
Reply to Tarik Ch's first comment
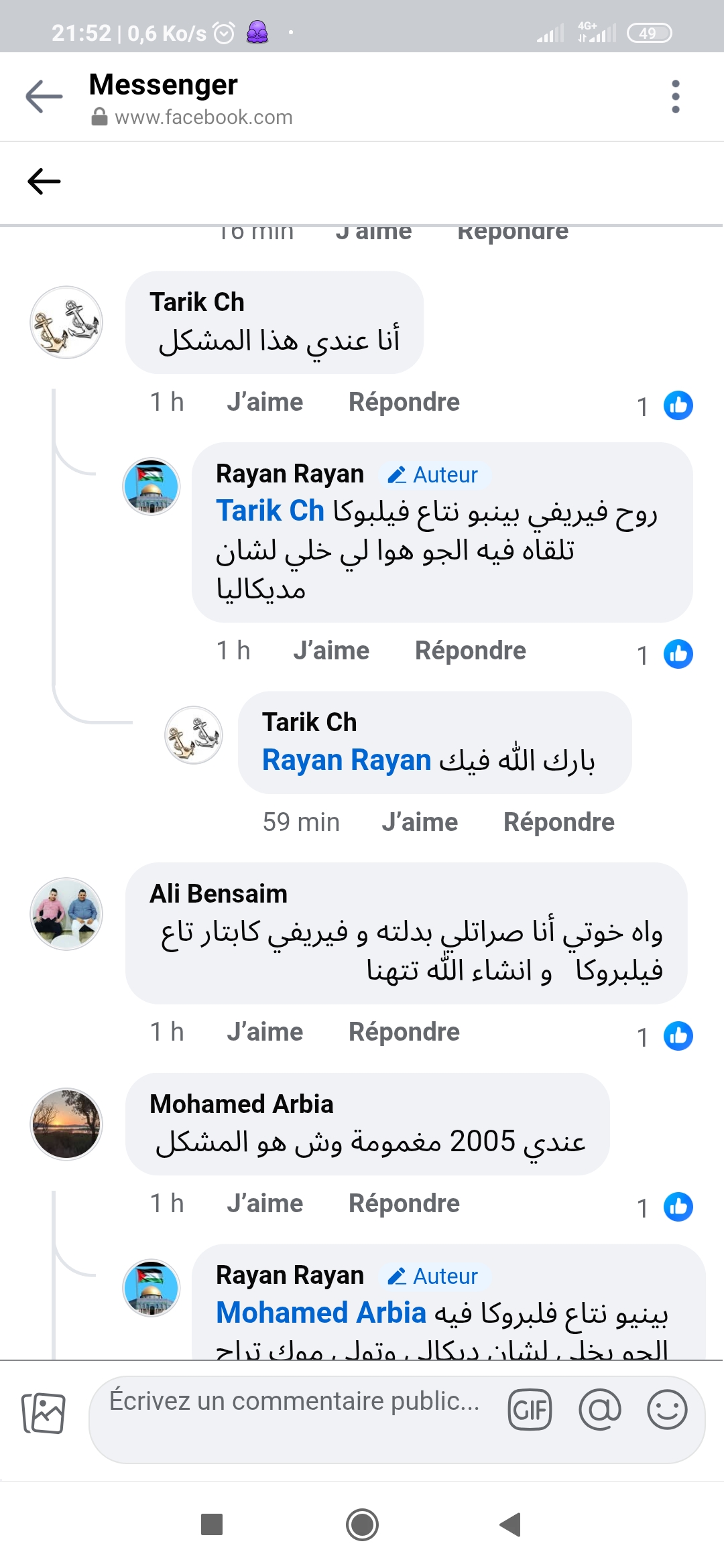point(404,402)
